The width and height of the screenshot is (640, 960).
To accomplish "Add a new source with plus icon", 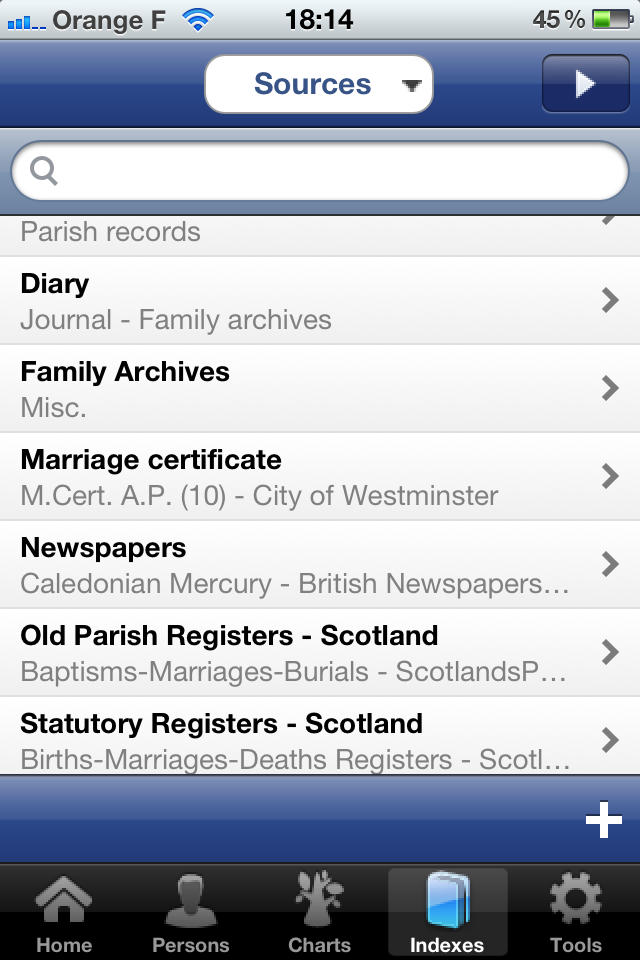I will [x=603, y=821].
